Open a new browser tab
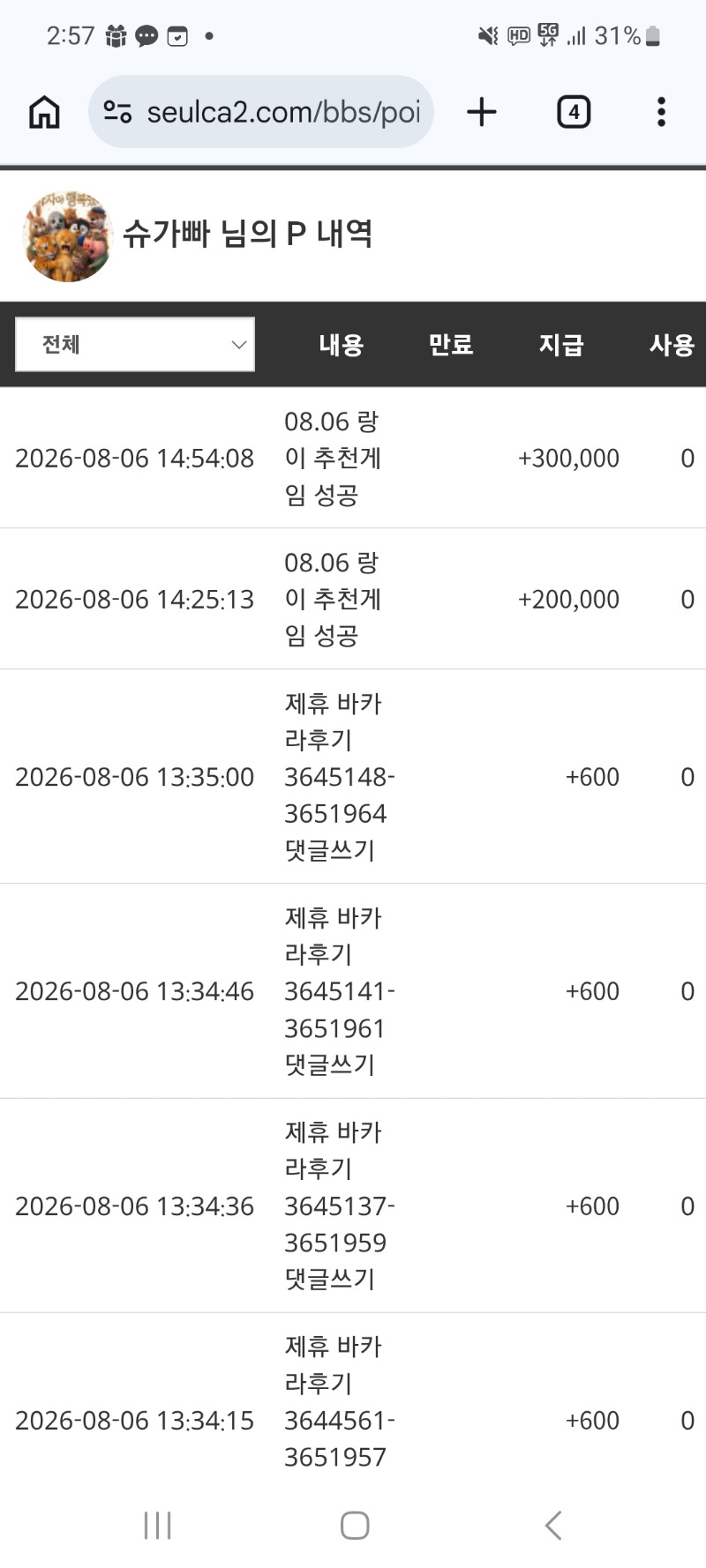 [482, 112]
